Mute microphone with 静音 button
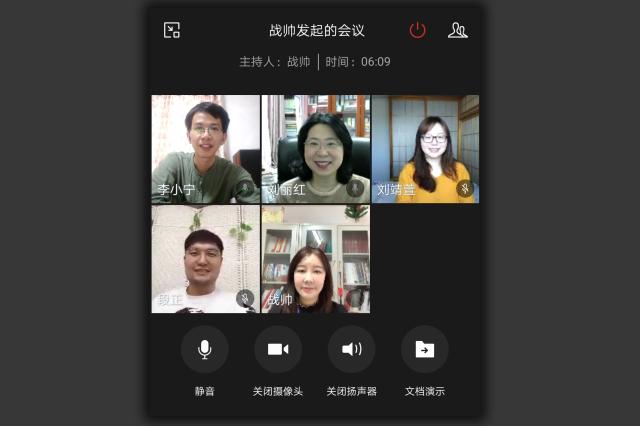This screenshot has height=426, width=640. point(205,350)
